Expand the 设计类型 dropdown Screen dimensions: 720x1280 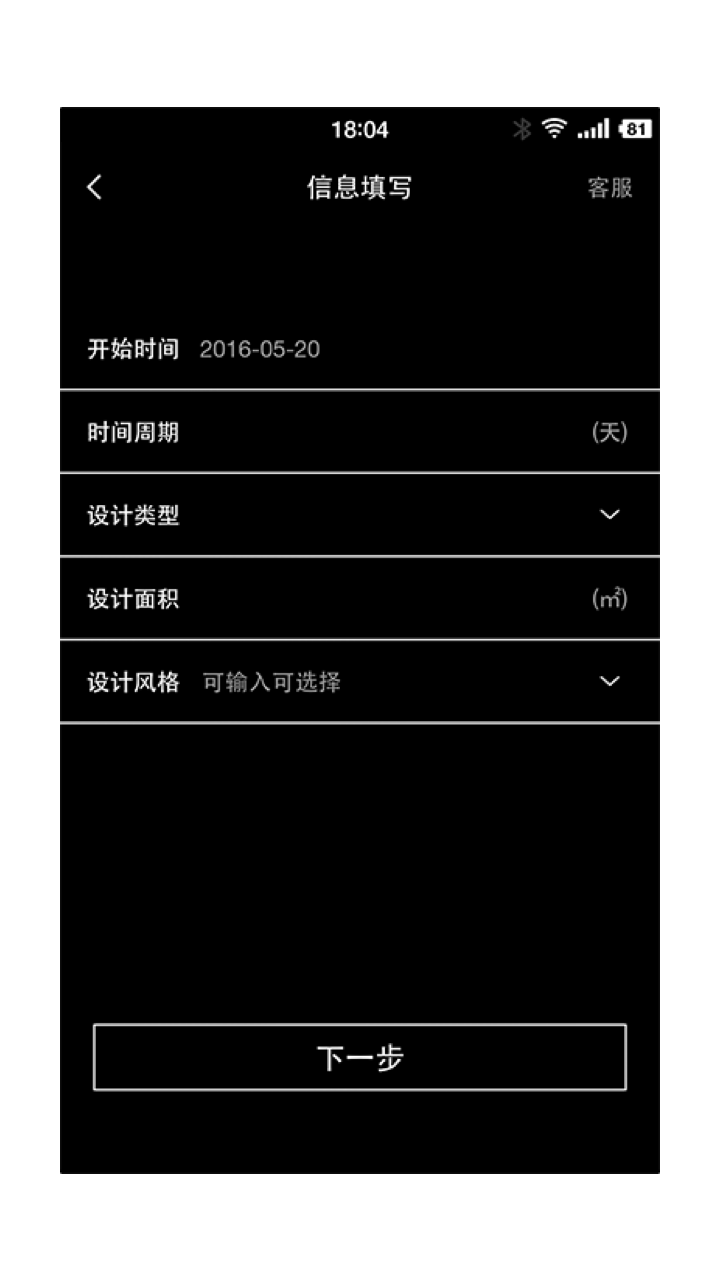pos(609,515)
